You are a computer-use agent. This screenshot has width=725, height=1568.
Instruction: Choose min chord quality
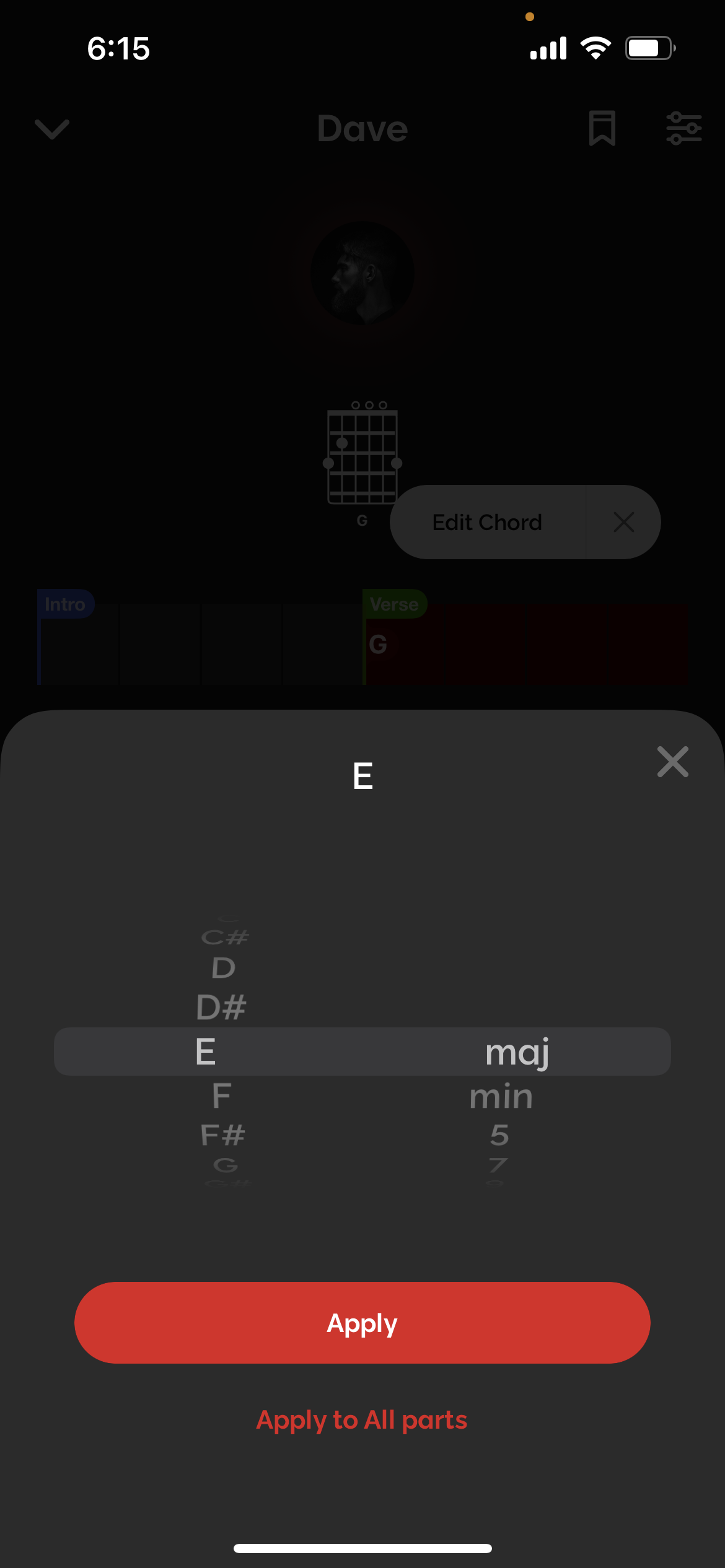(x=501, y=1097)
